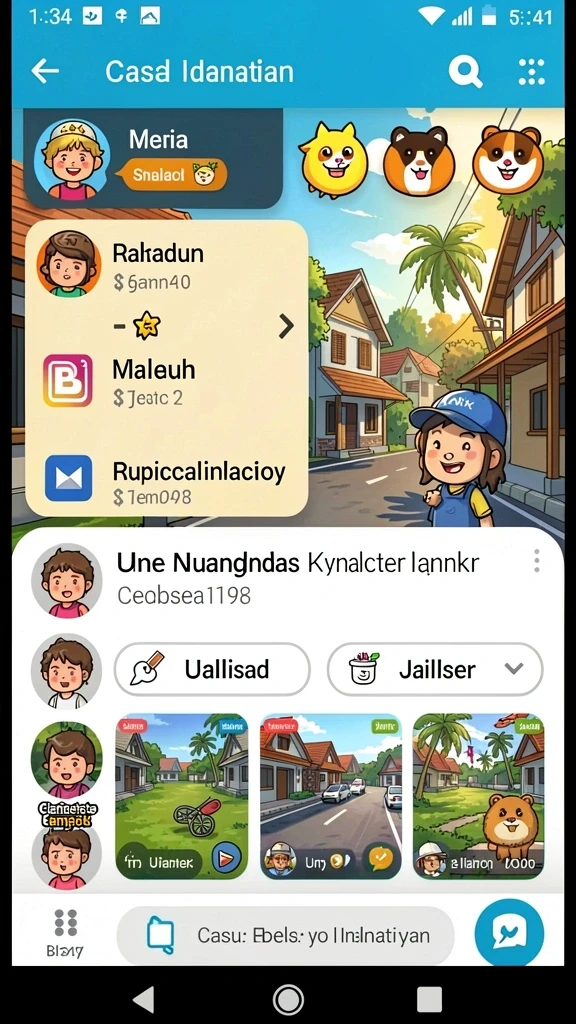Open overflow menu beside Une Nuangndas
576x1024 pixels.
click(536, 561)
